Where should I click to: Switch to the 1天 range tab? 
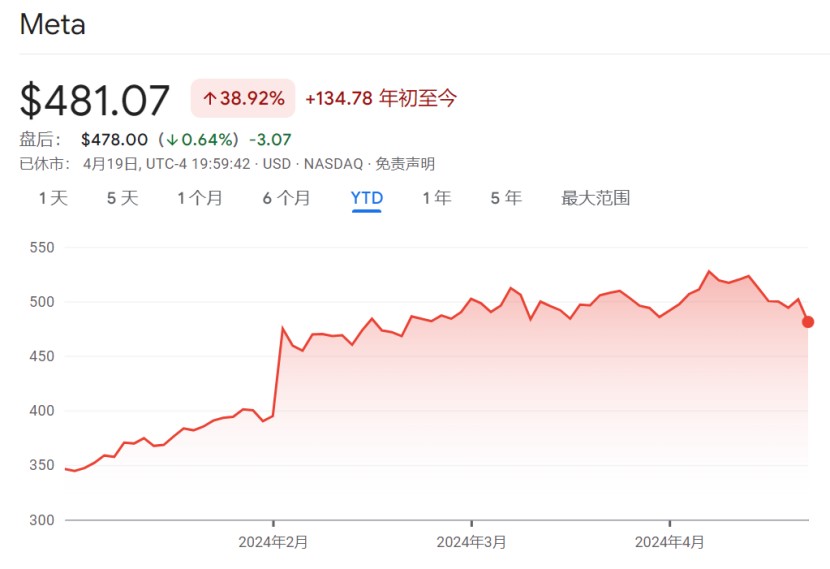click(53, 198)
